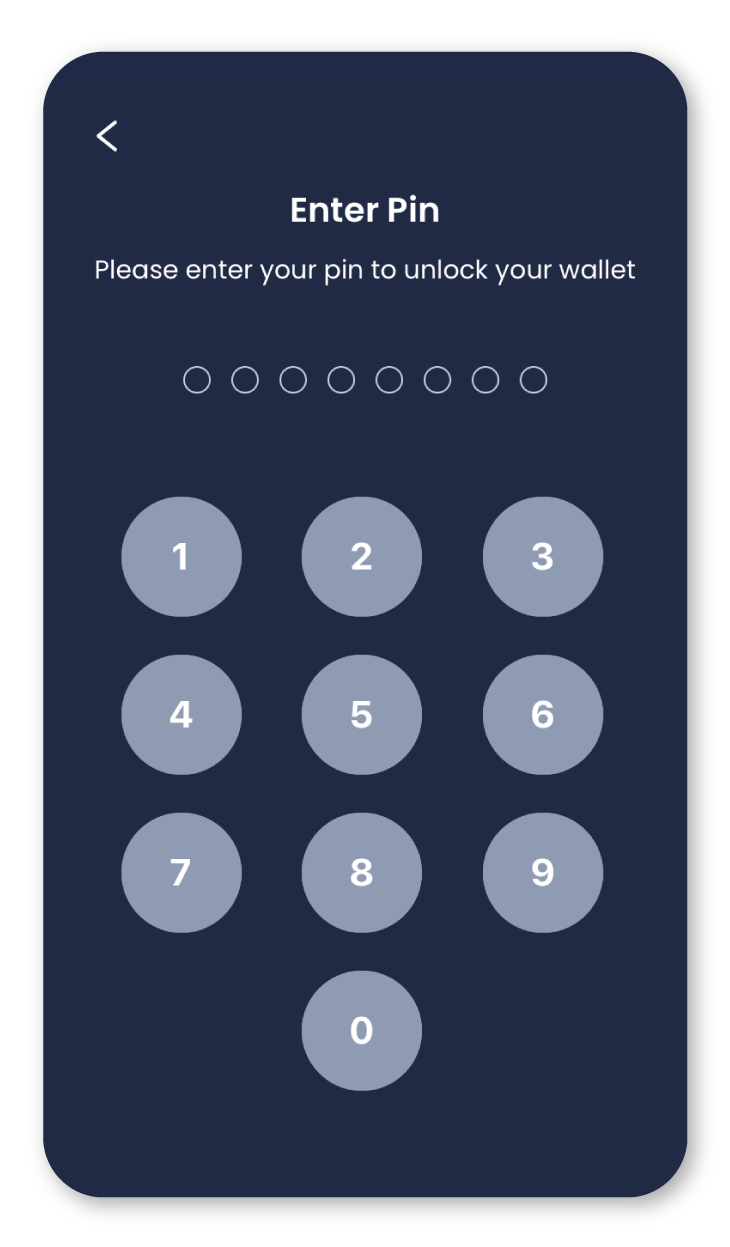Click the unlock wallet instruction text

click(x=365, y=269)
